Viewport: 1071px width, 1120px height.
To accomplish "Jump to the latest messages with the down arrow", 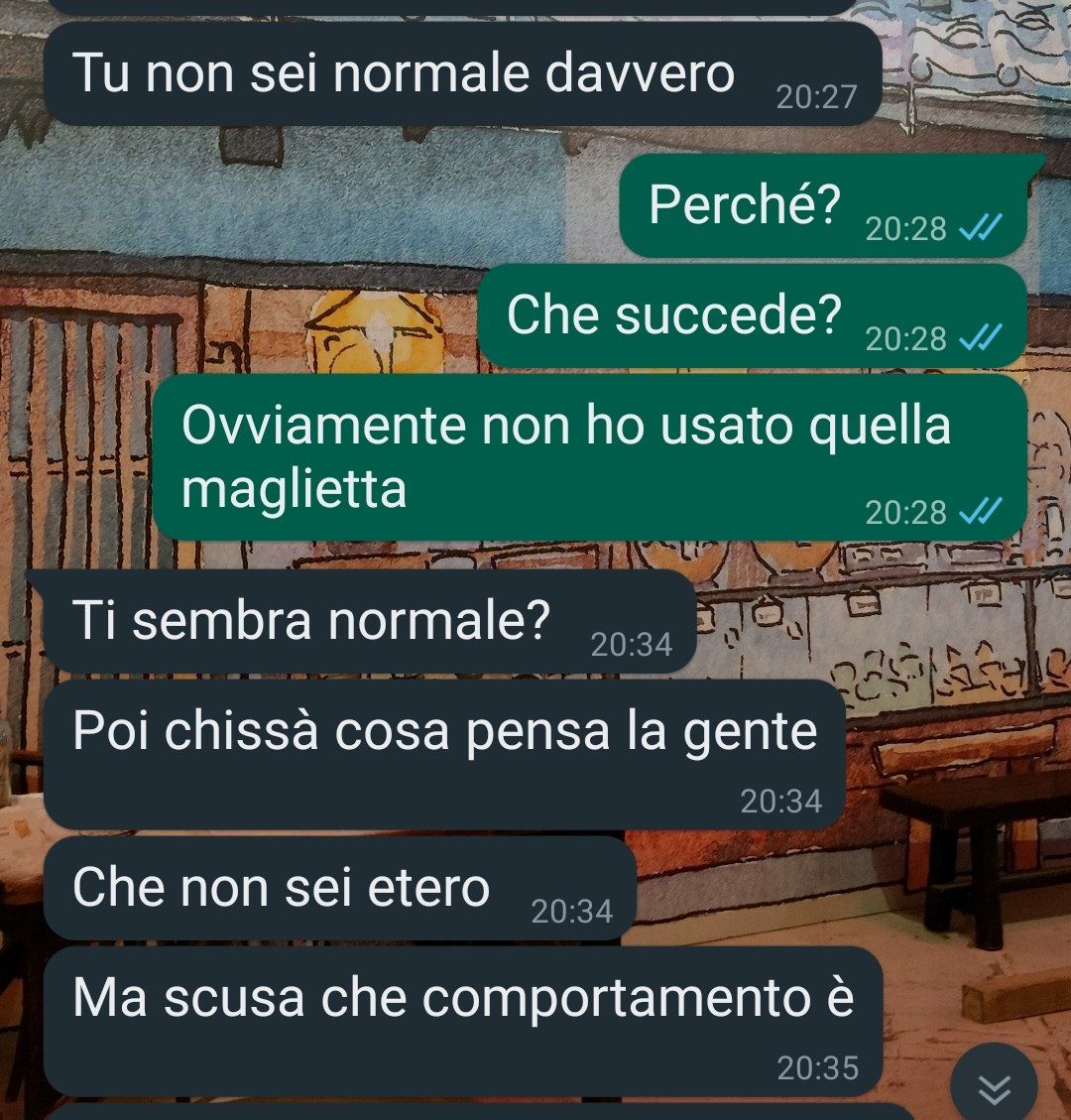I will coord(994,1086).
